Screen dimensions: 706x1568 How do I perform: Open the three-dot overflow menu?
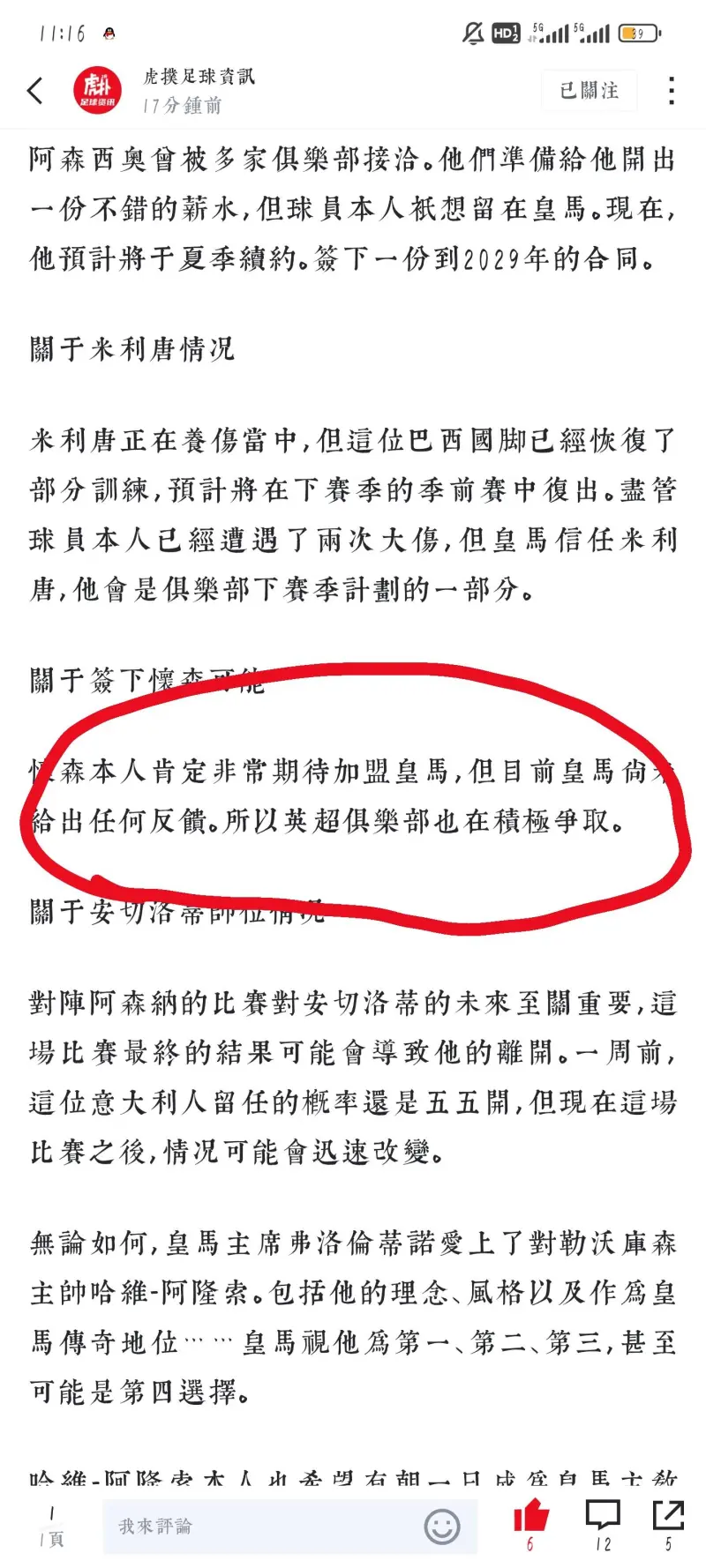(672, 91)
